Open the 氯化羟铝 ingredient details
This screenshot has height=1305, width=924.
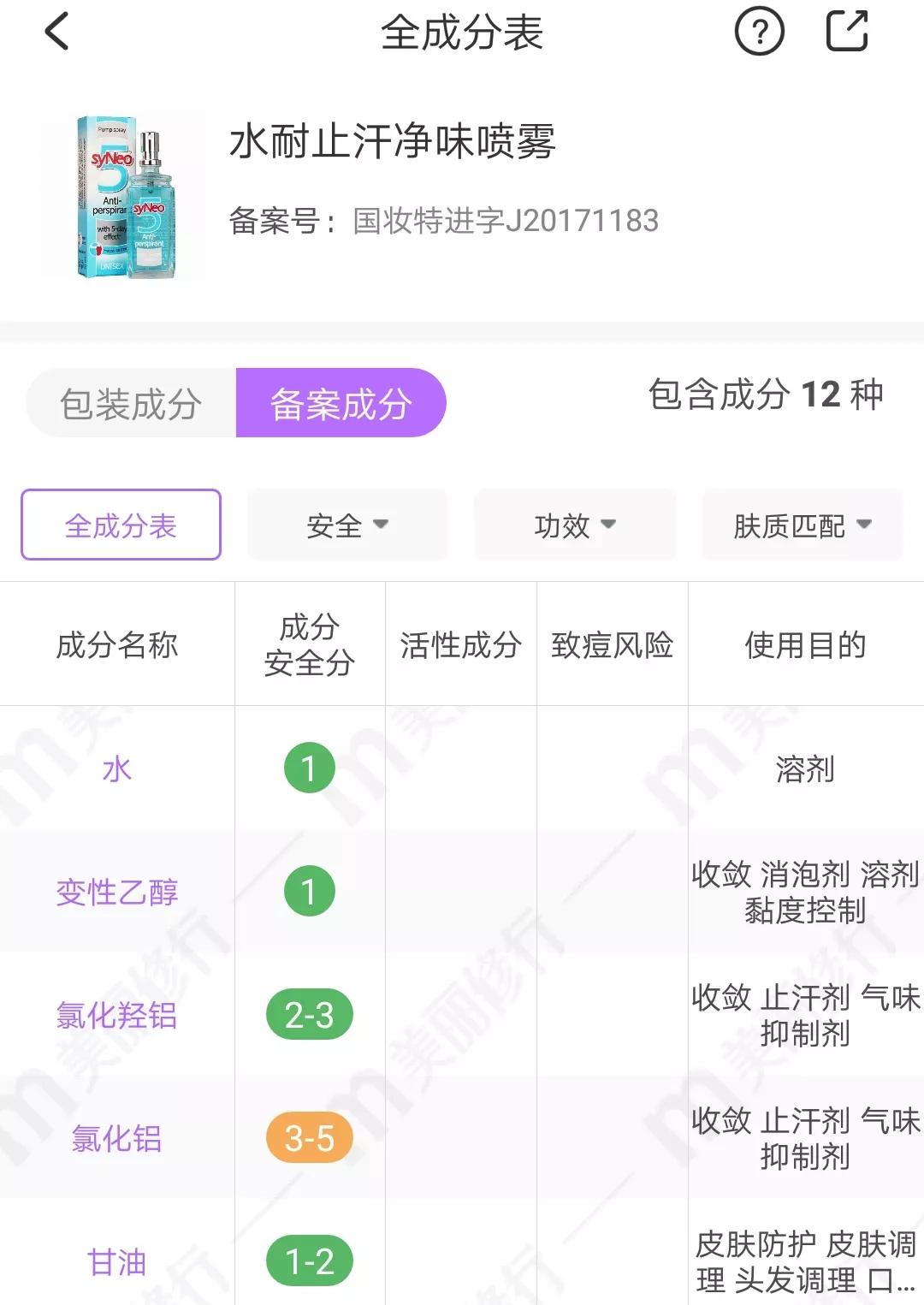117,1015
